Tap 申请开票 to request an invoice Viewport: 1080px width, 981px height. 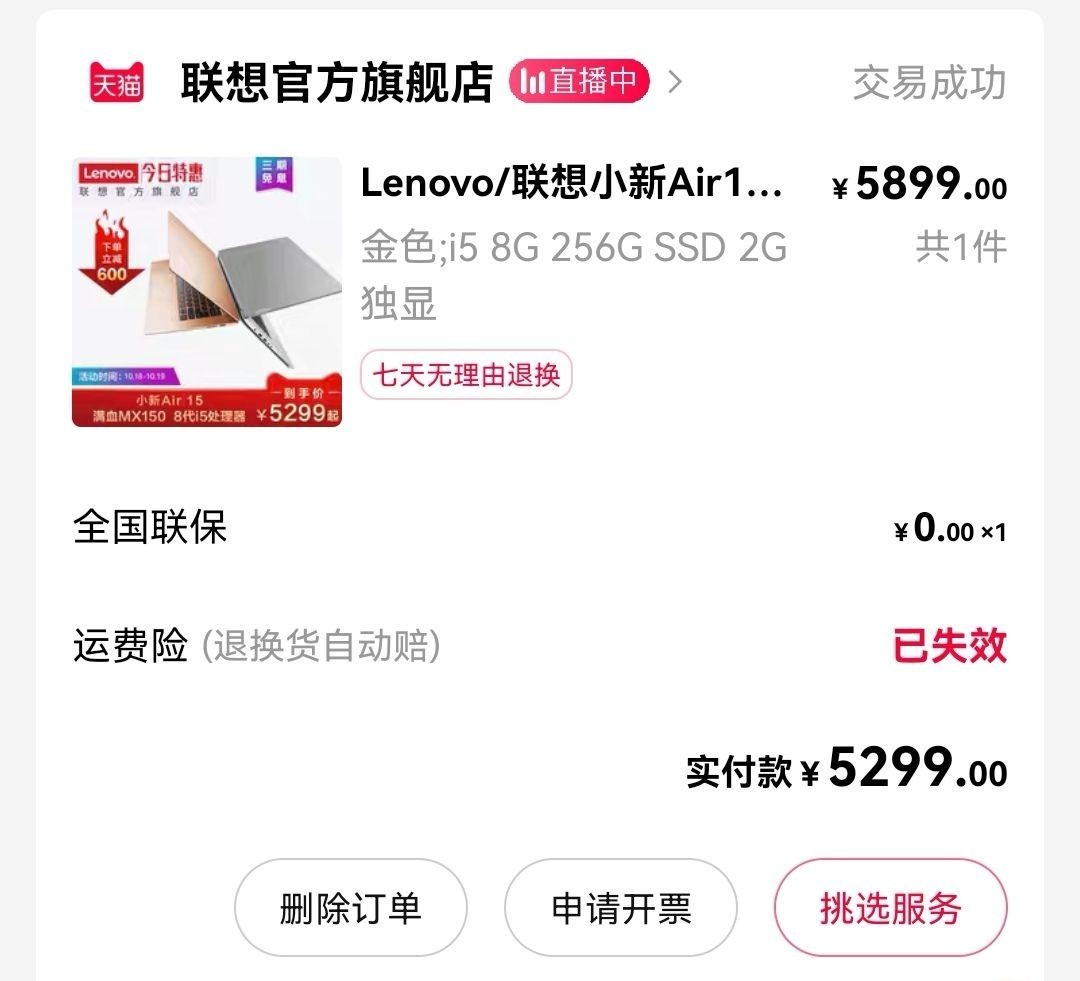(x=620, y=908)
